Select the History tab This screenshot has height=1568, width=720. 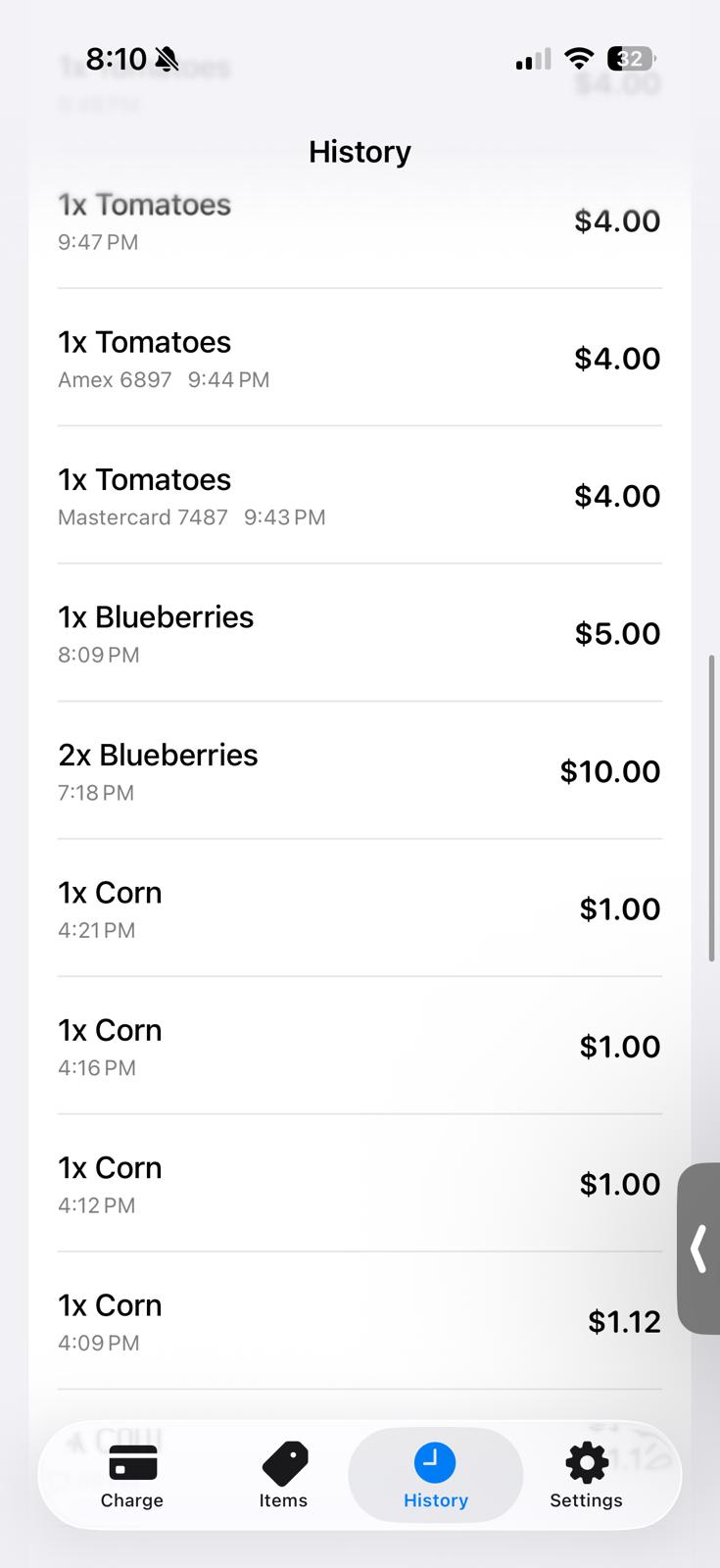pos(436,1476)
